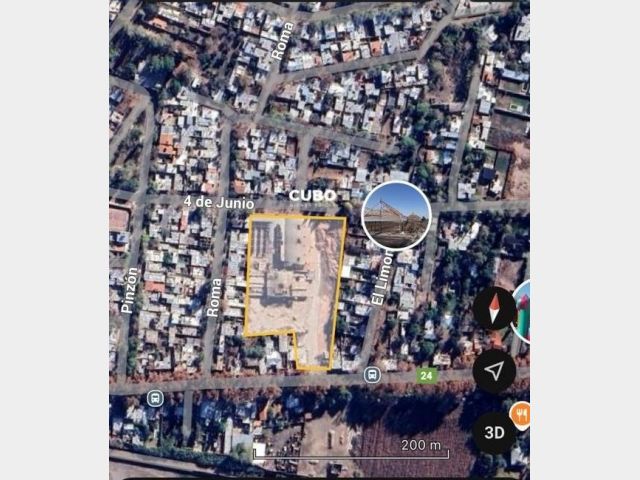640x480 pixels.
Task: Select the bus stop below Pinzón street
Action: (154, 398)
